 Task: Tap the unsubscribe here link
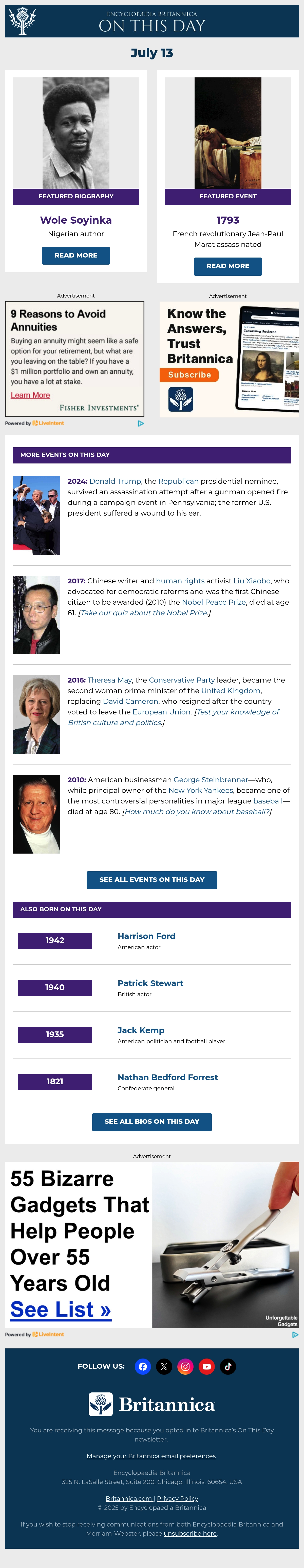click(190, 1533)
